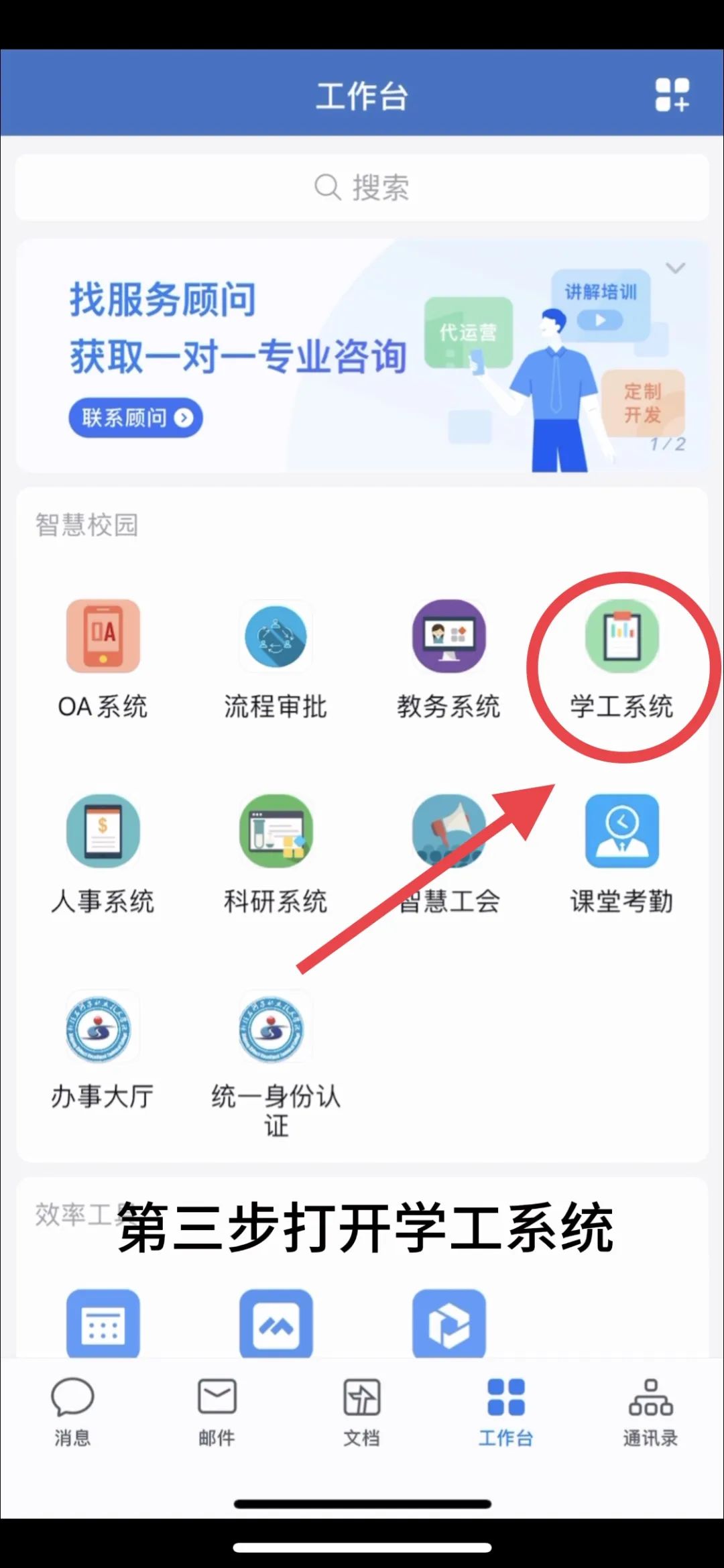Tap the 联系顾问 button on the banner

[x=135, y=418]
